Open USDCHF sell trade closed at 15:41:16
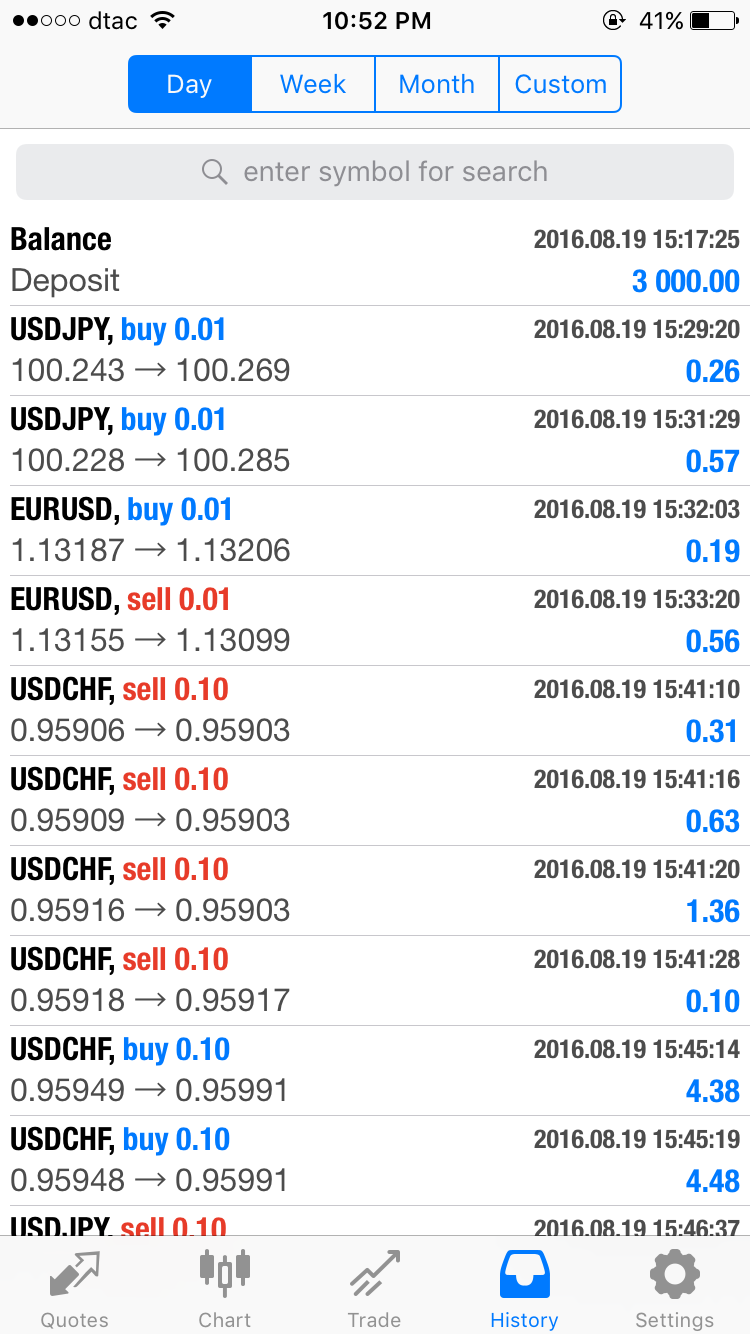This screenshot has height=1334, width=750. click(x=375, y=801)
